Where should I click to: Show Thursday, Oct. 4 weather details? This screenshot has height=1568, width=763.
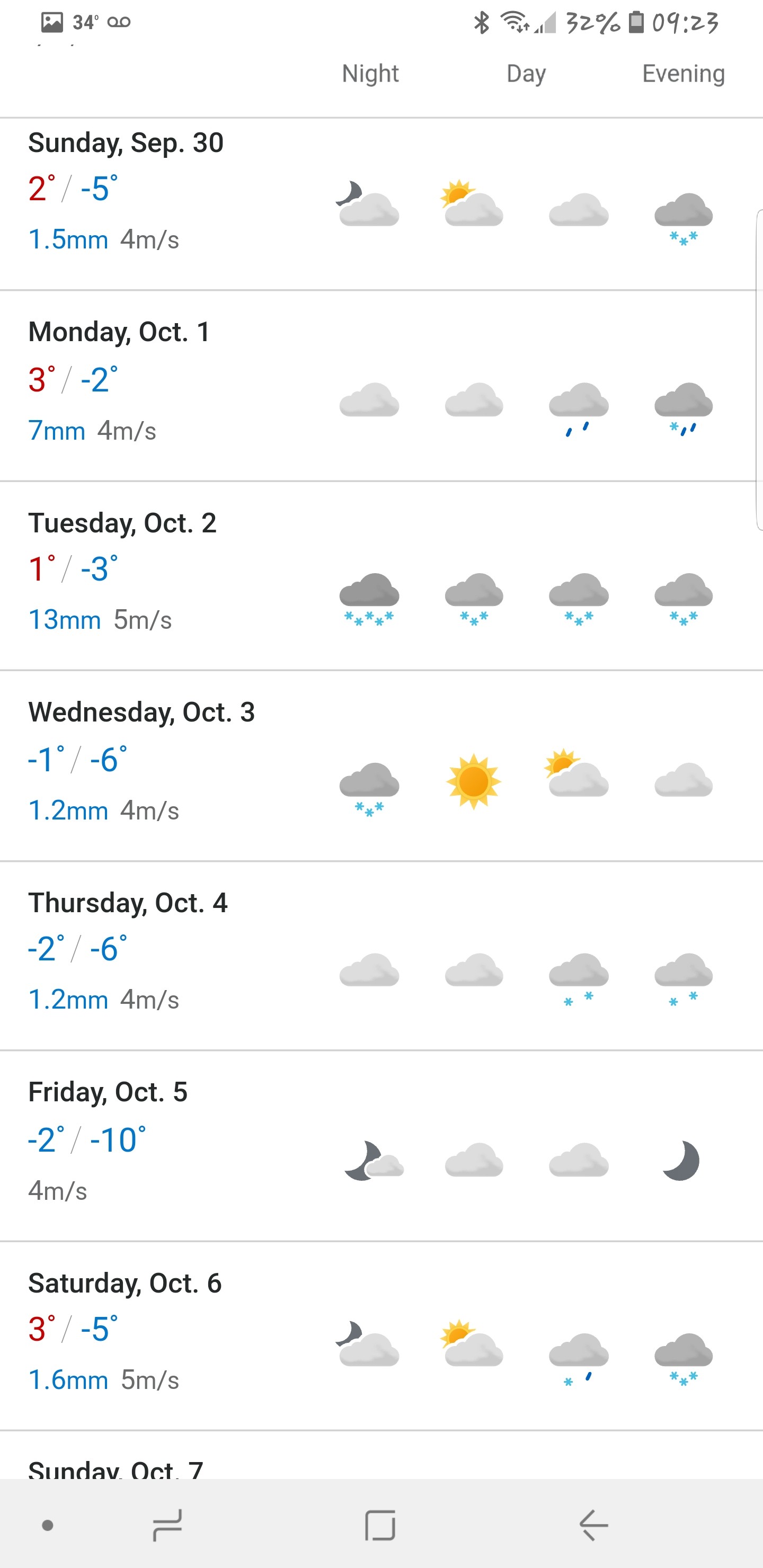pos(381,956)
